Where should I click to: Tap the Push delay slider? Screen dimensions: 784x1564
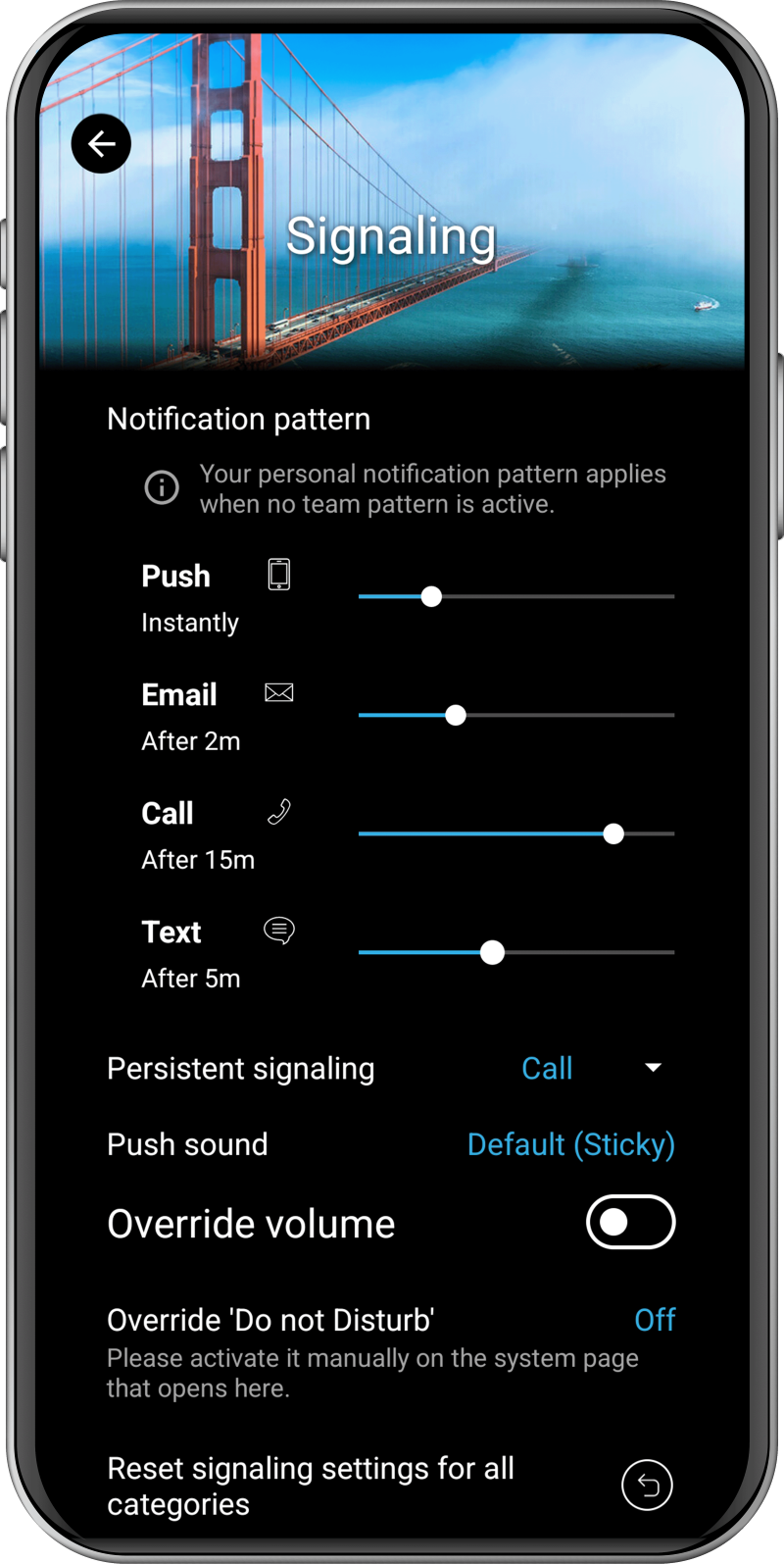click(431, 596)
